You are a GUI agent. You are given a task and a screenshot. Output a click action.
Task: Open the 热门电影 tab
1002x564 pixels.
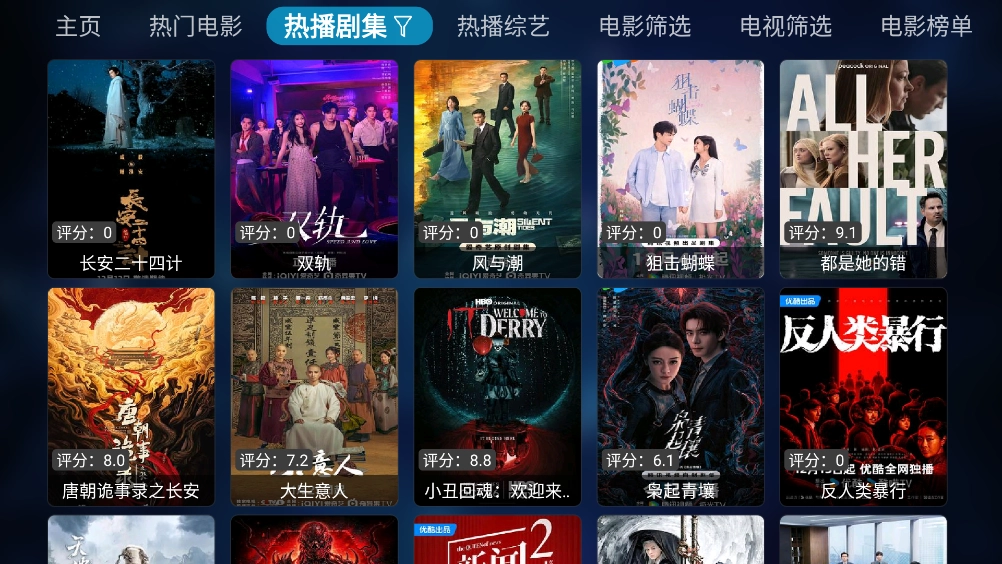[196, 26]
